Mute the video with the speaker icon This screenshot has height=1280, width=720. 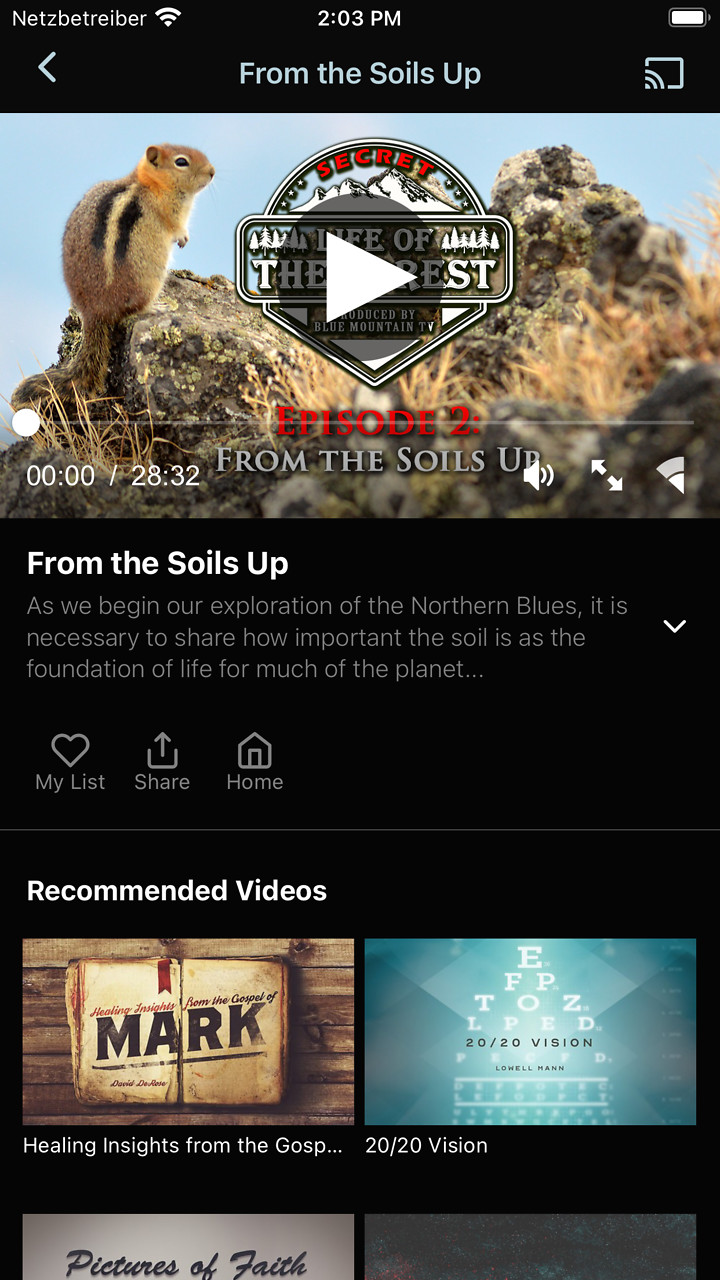(538, 475)
